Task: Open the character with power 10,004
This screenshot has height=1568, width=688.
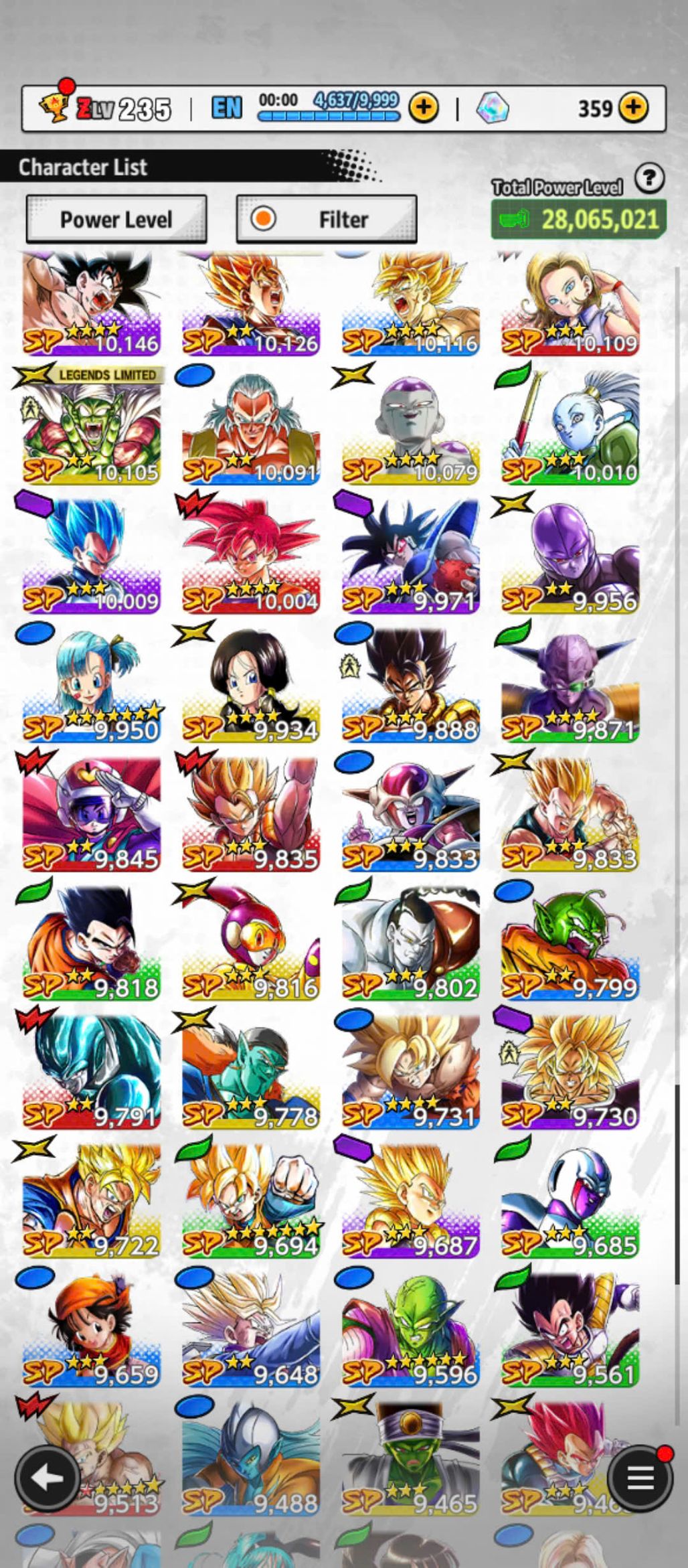Action: tap(251, 556)
